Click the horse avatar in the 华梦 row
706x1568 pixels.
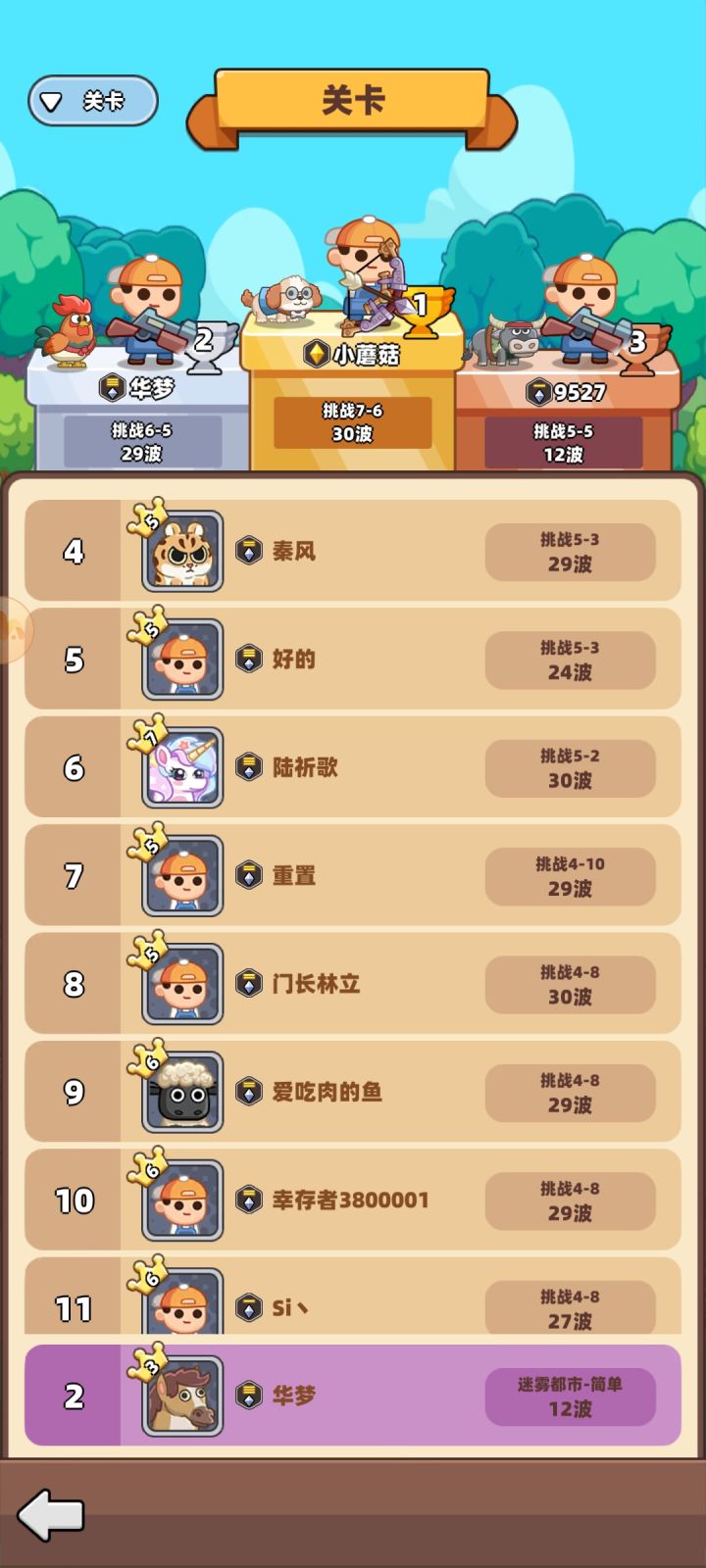click(181, 1396)
